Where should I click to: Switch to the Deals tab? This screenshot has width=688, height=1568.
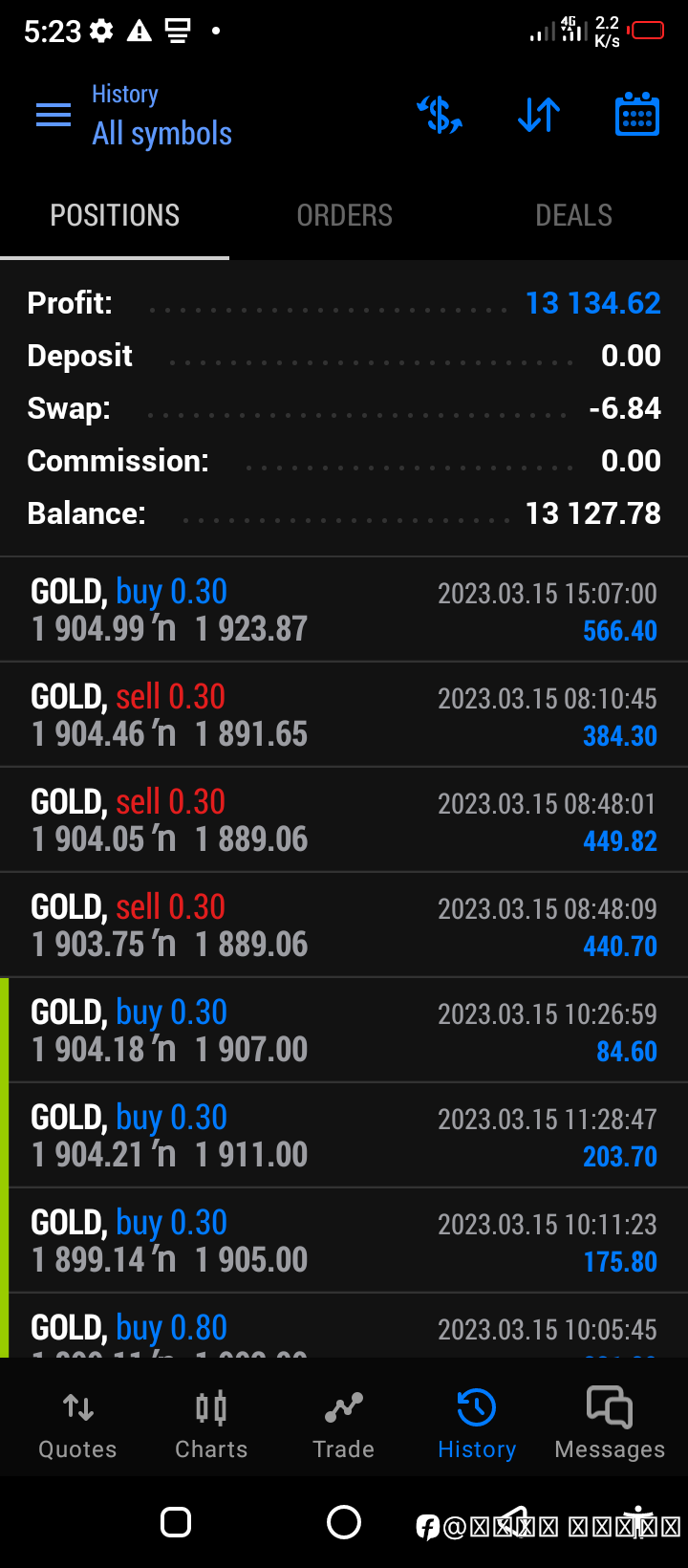tap(573, 216)
